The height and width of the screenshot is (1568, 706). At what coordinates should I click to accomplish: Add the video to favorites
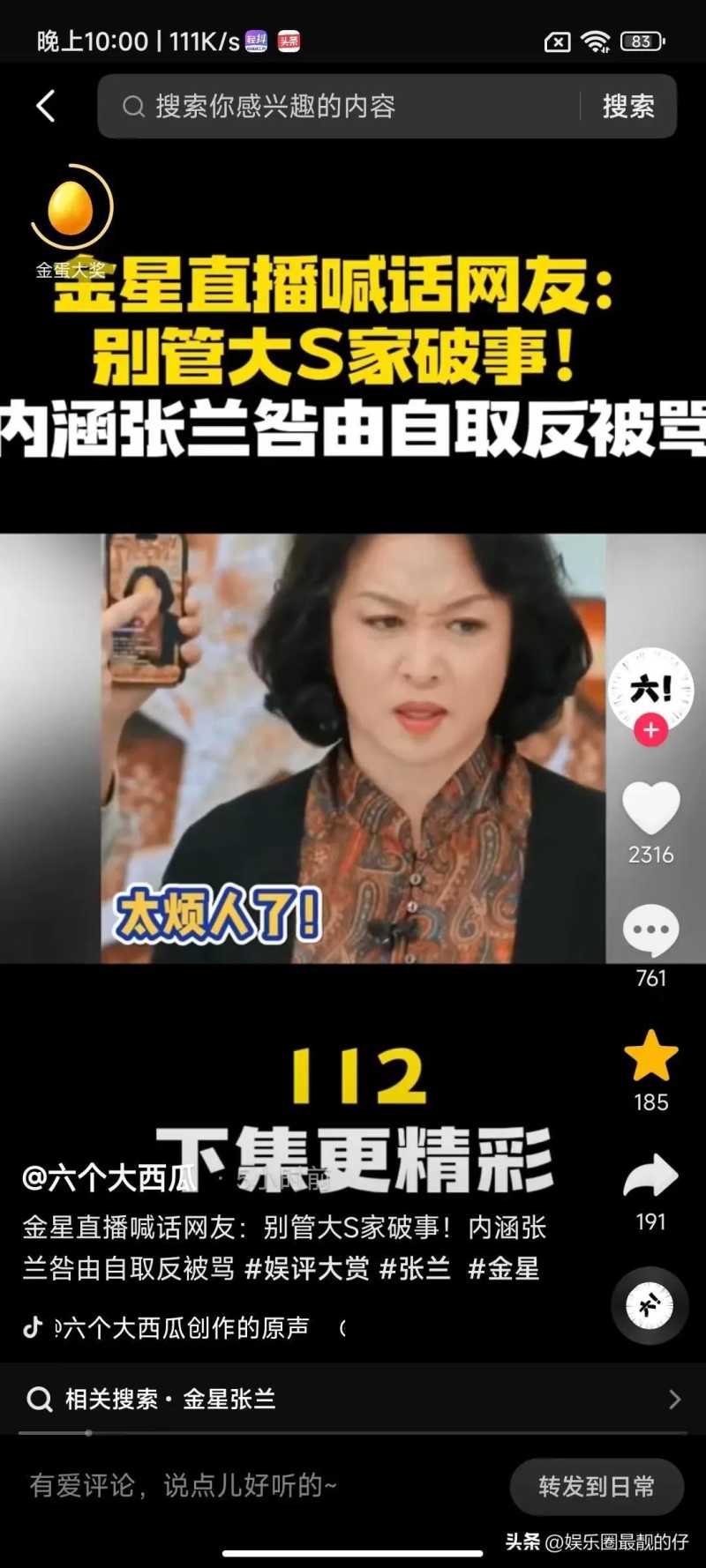(651, 1056)
